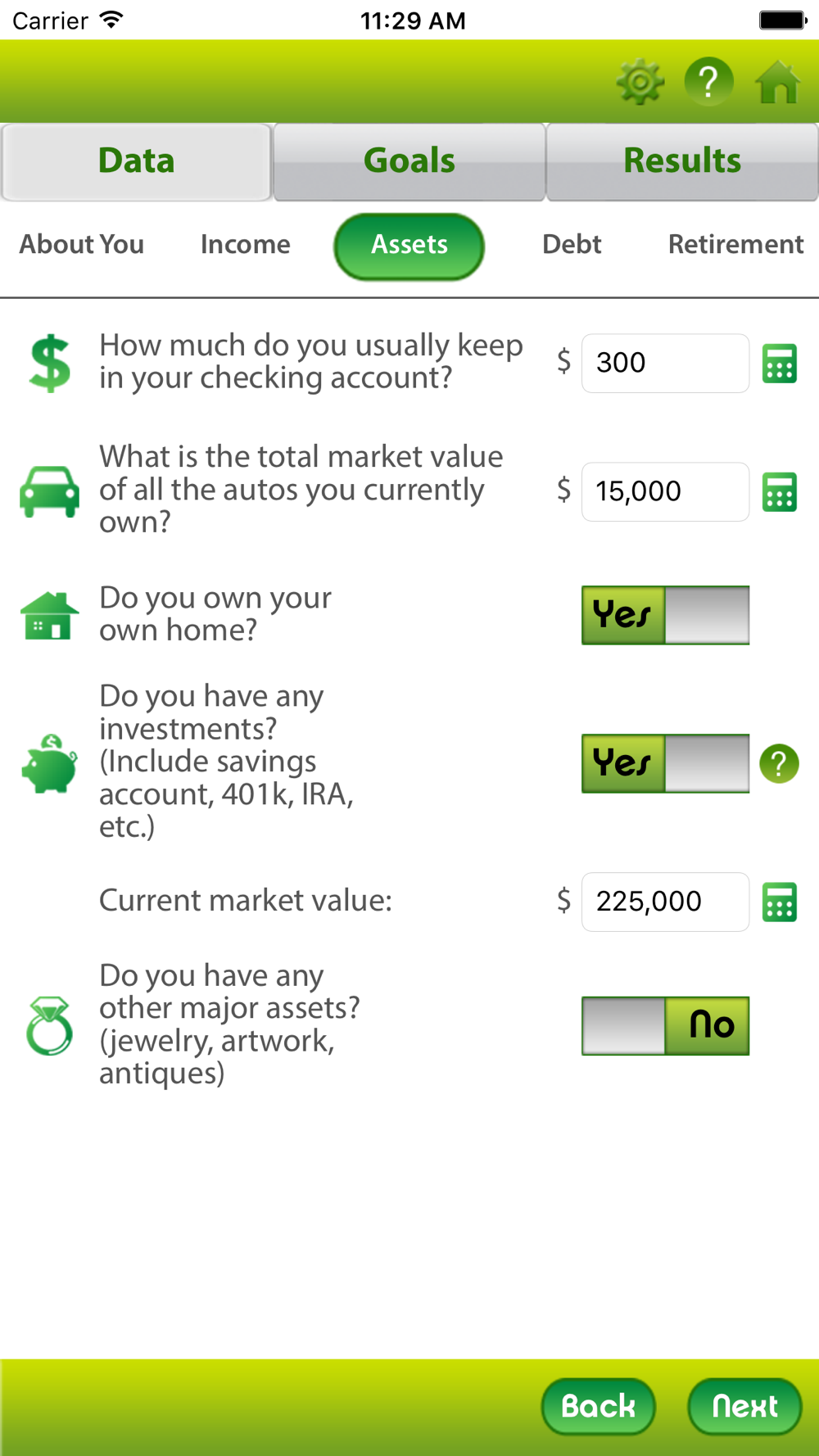819x1456 pixels.
Task: Edit the autos market value field
Action: click(x=665, y=491)
